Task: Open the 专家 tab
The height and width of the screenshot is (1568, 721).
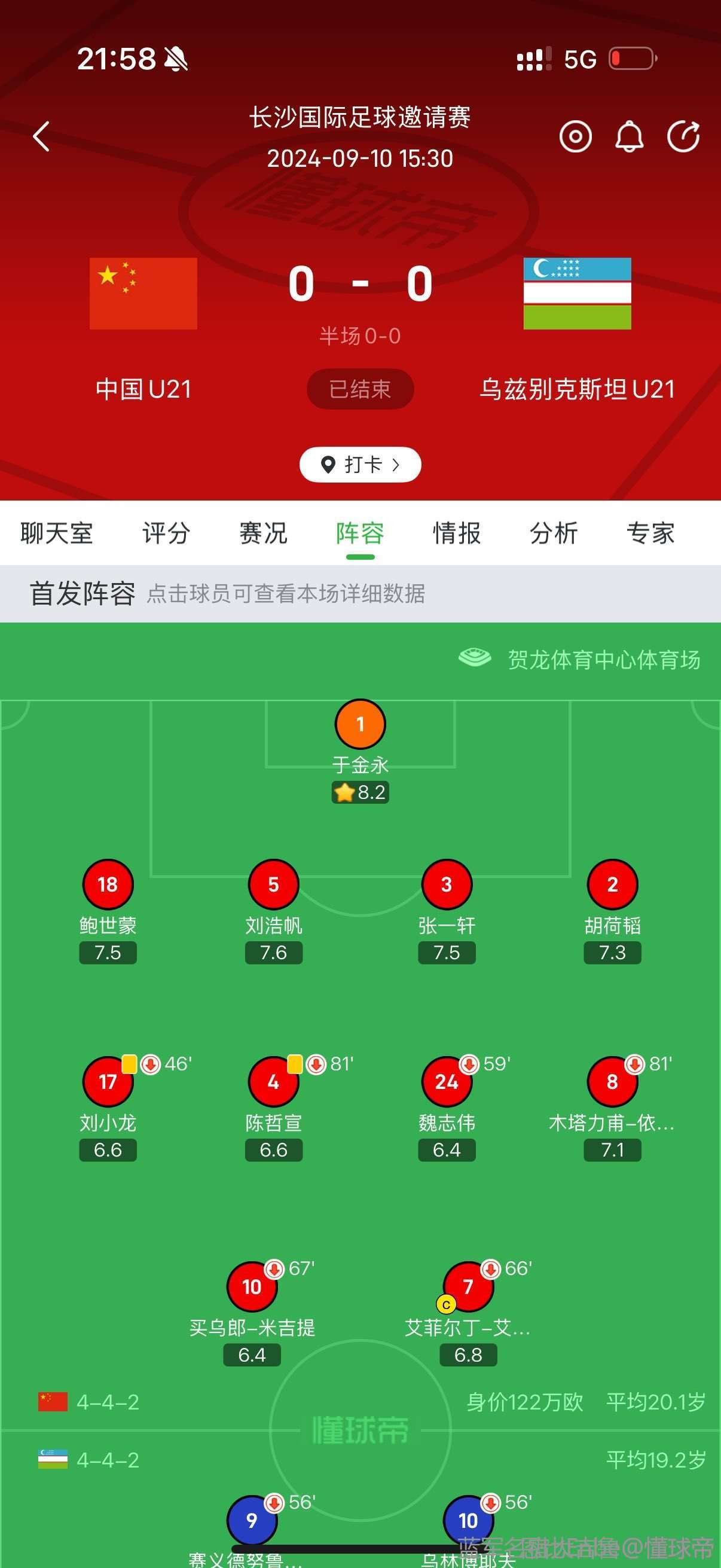Action: (650, 533)
